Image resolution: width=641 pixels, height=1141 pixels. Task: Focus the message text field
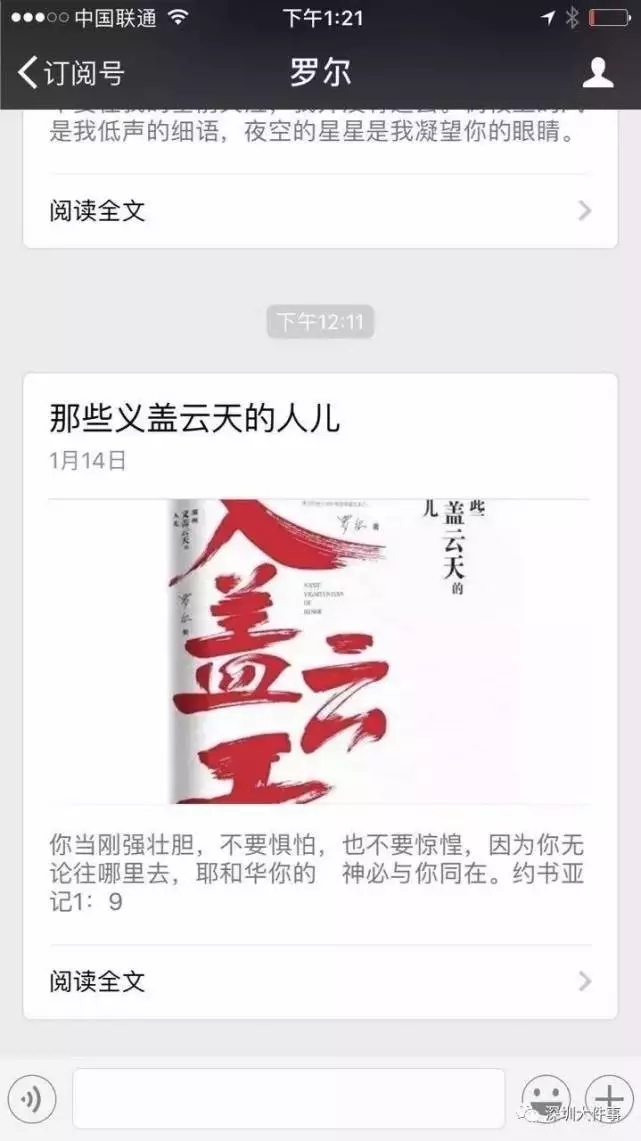pyautogui.click(x=288, y=1099)
